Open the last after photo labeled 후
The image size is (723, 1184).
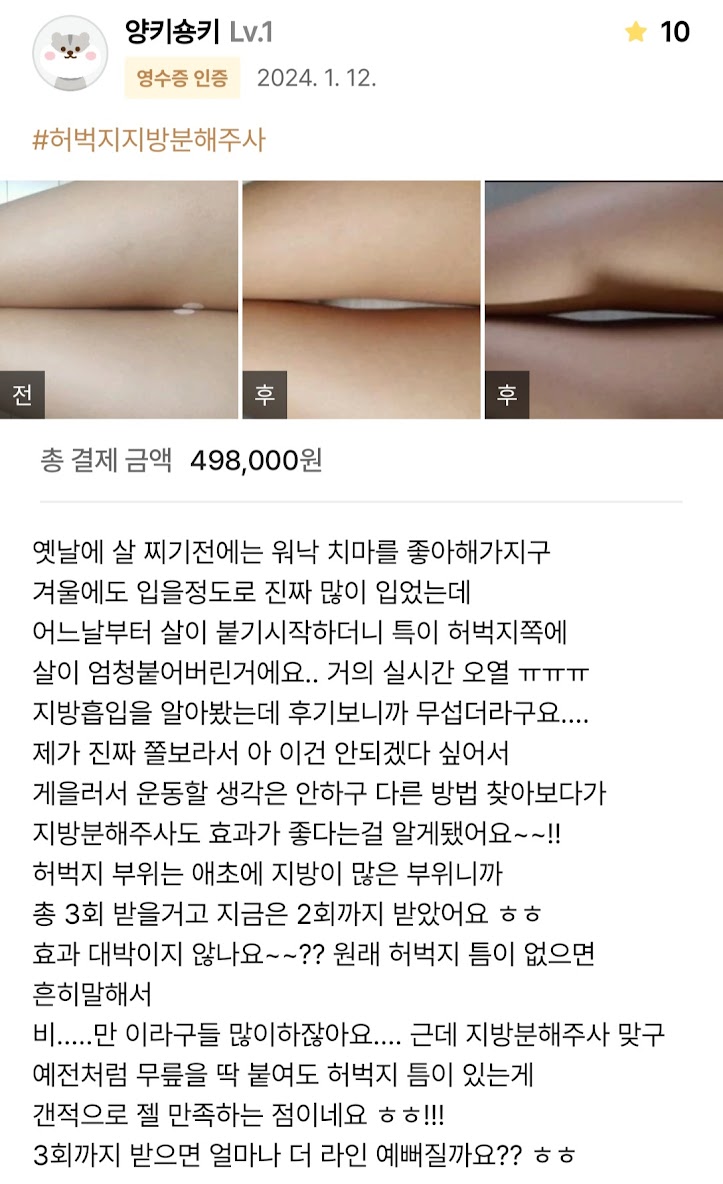pos(603,299)
